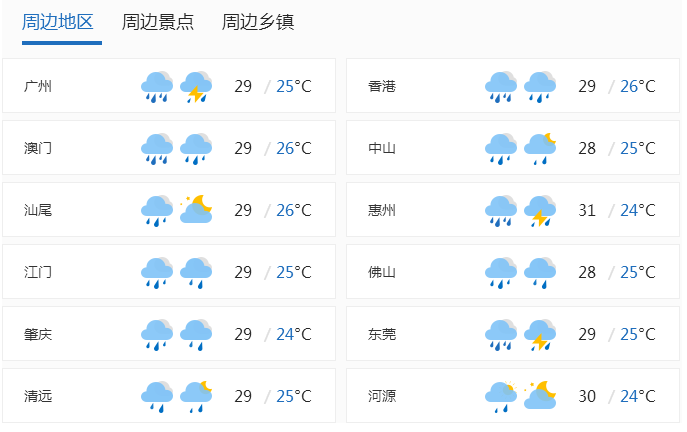The width and height of the screenshot is (687, 432).
Task: Open the weather for 广州
Action: point(38,87)
